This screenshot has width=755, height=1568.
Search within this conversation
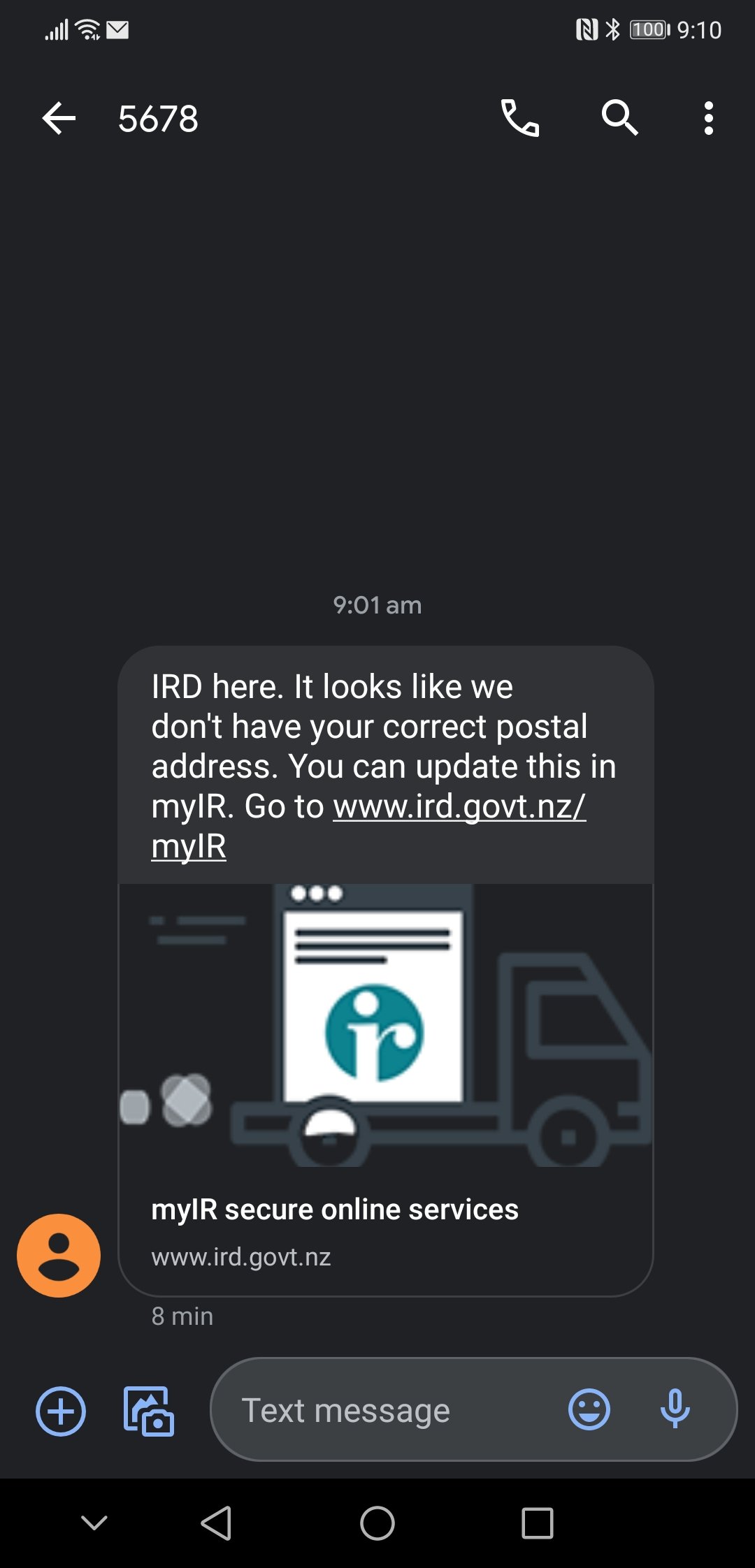619,117
